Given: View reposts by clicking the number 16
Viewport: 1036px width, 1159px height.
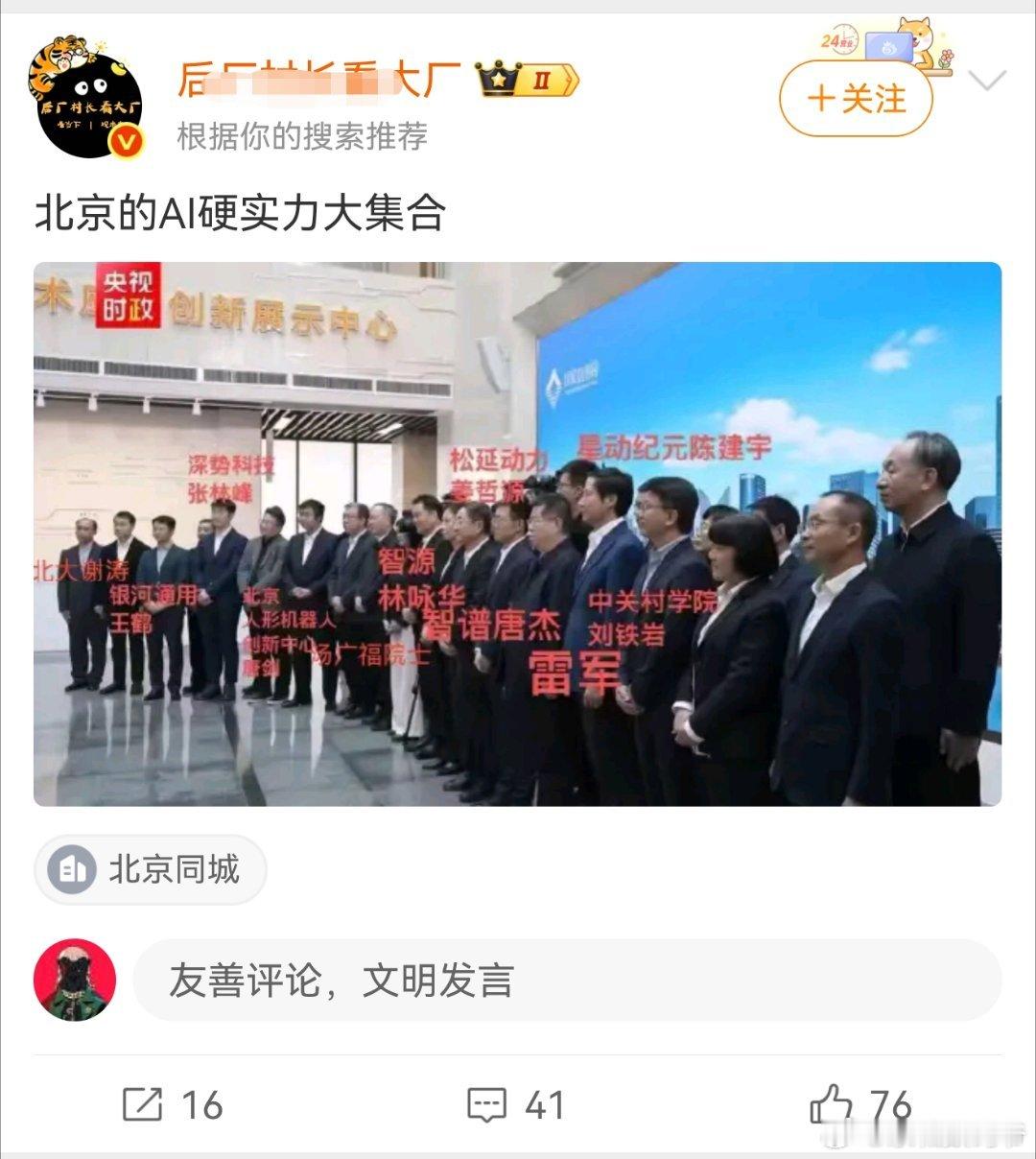Looking at the screenshot, I should pyautogui.click(x=203, y=1105).
